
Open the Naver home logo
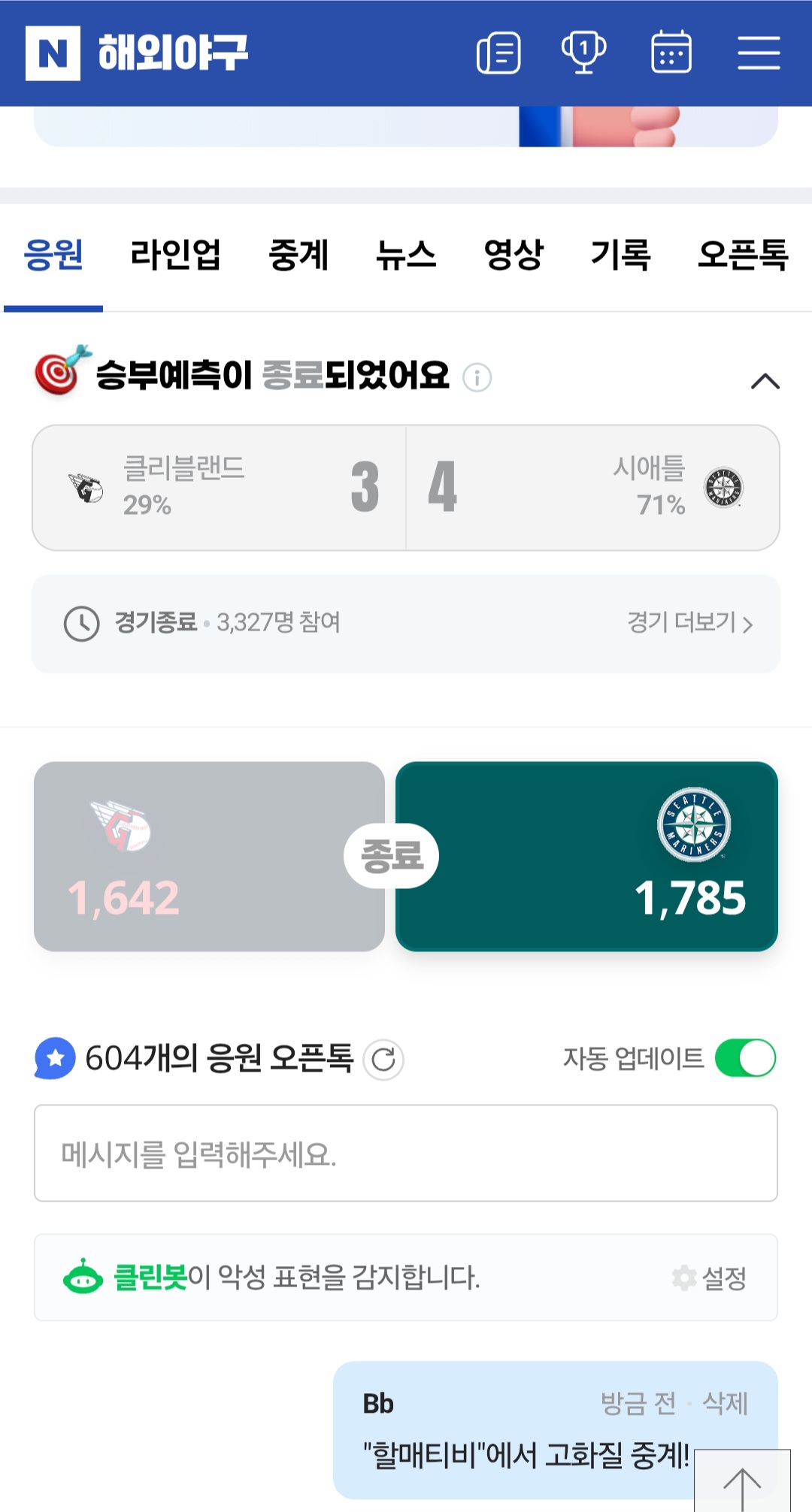[x=53, y=53]
